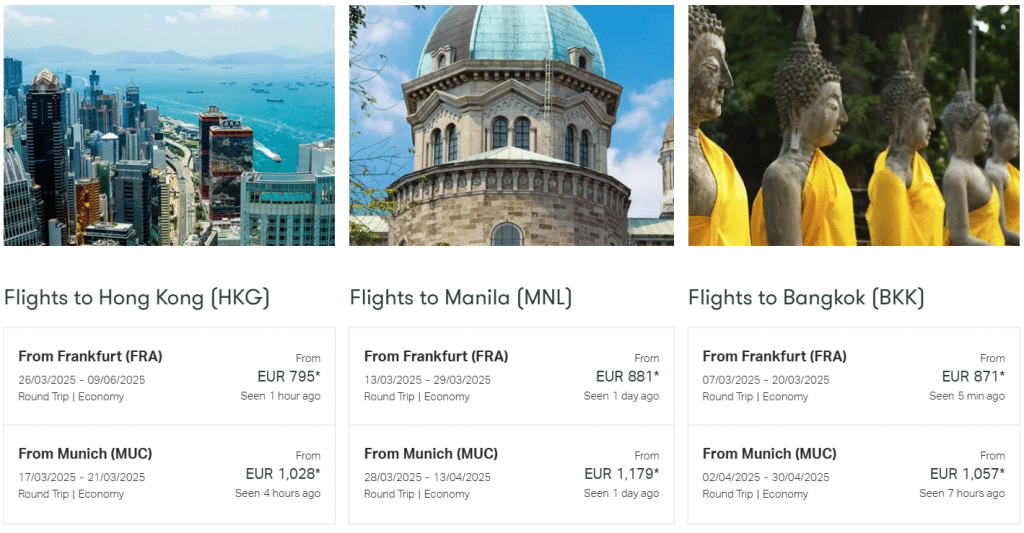
Task: Open the Hong Kong destination photo
Action: tap(169, 125)
